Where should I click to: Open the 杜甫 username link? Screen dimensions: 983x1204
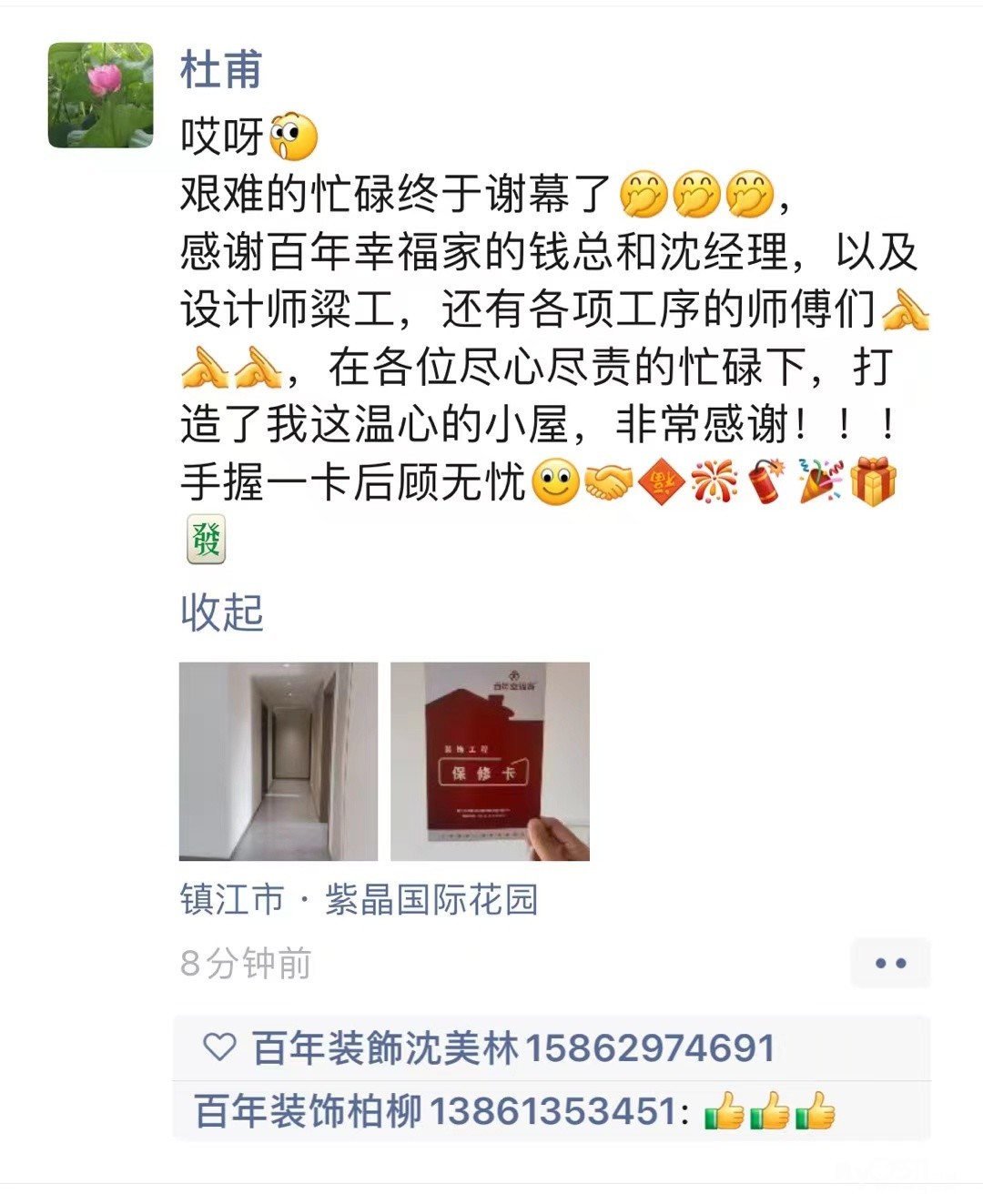(x=221, y=69)
